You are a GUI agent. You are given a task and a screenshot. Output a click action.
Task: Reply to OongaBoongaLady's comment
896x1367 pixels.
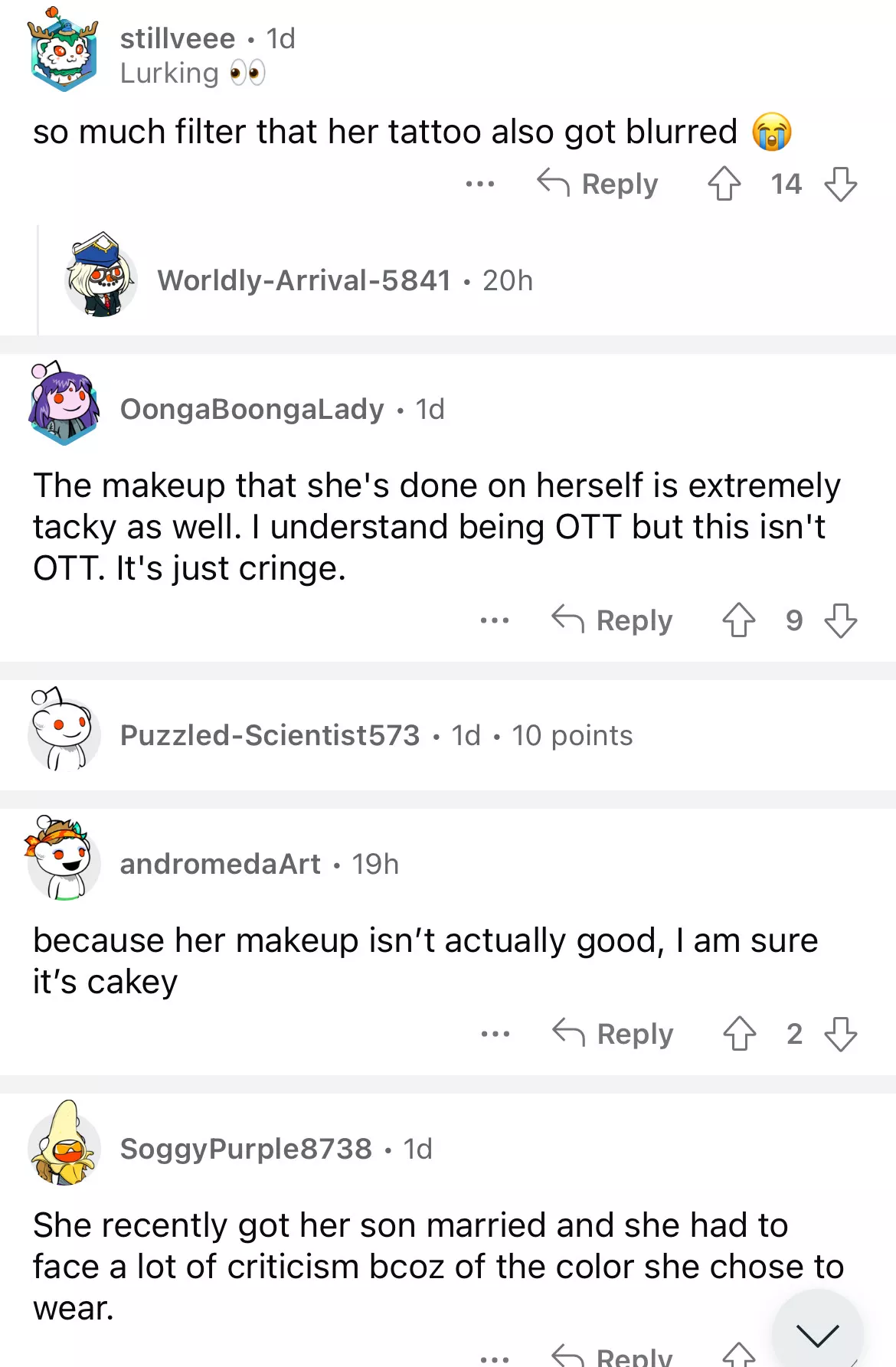tap(613, 620)
